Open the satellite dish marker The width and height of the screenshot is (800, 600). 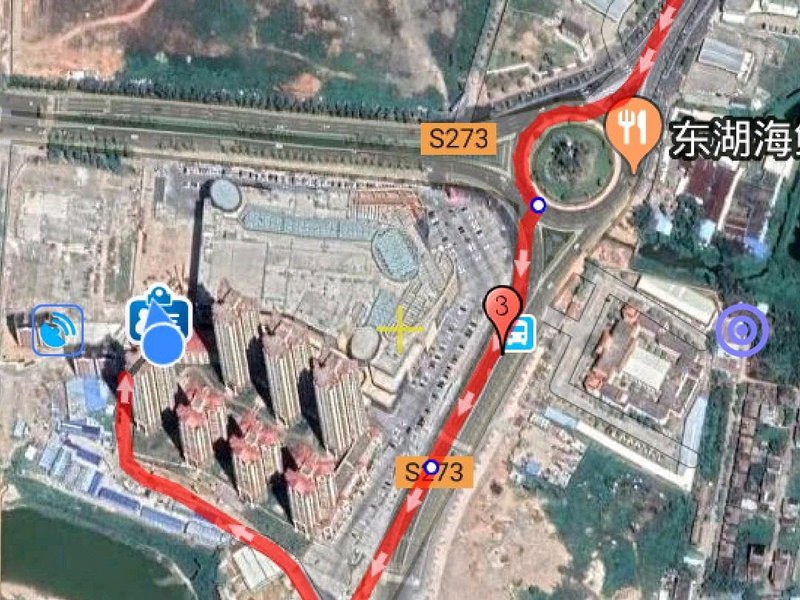coord(57,331)
